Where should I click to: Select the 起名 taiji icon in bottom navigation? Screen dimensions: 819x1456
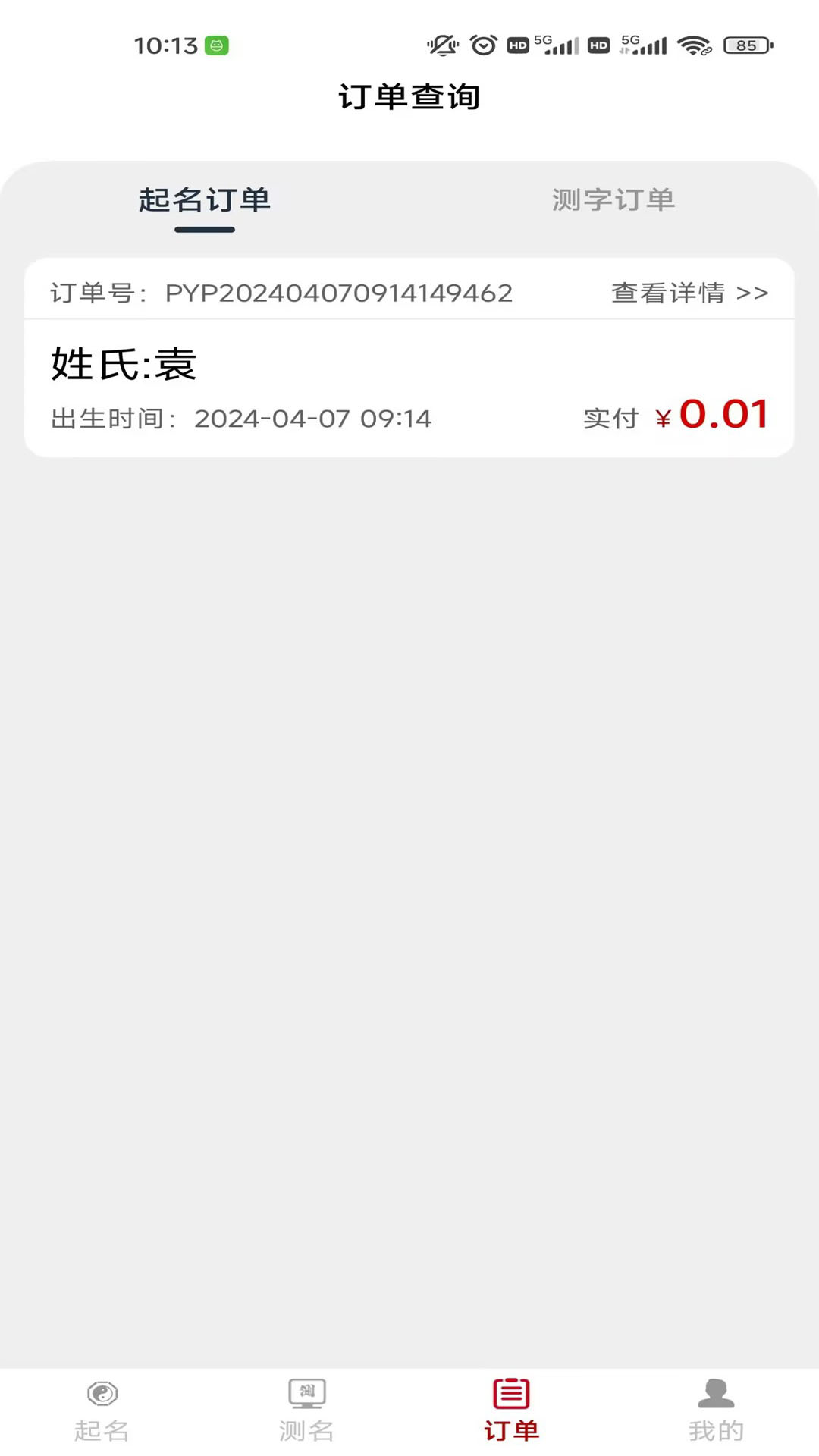pos(102,1407)
